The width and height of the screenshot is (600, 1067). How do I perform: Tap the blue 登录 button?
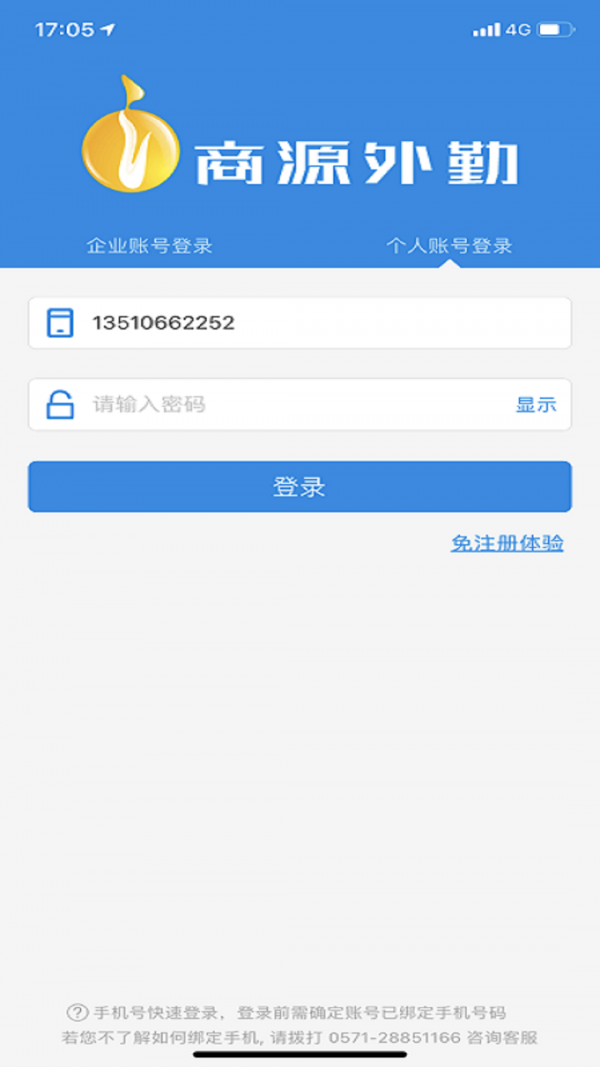pyautogui.click(x=299, y=487)
